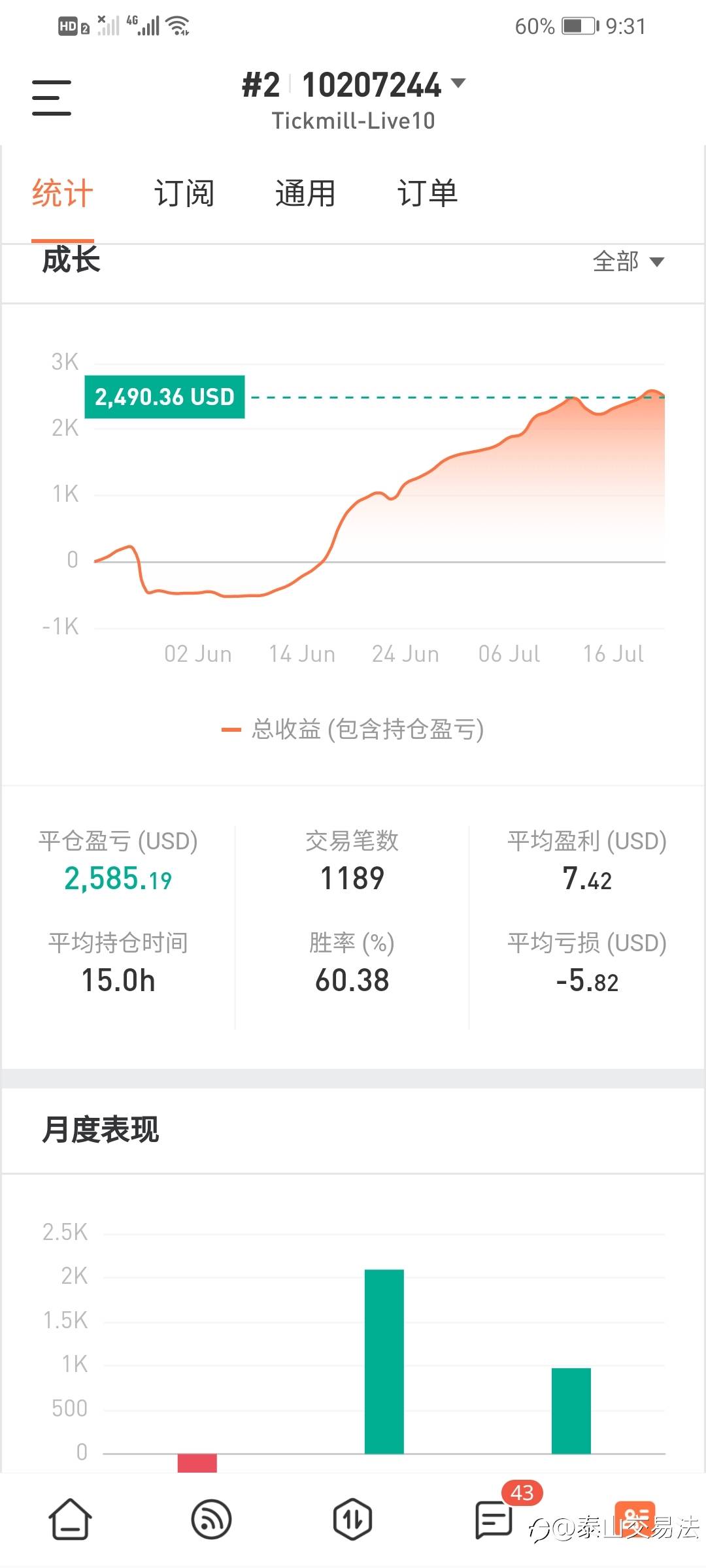Open the trading tab with arrows icon

(x=353, y=1519)
